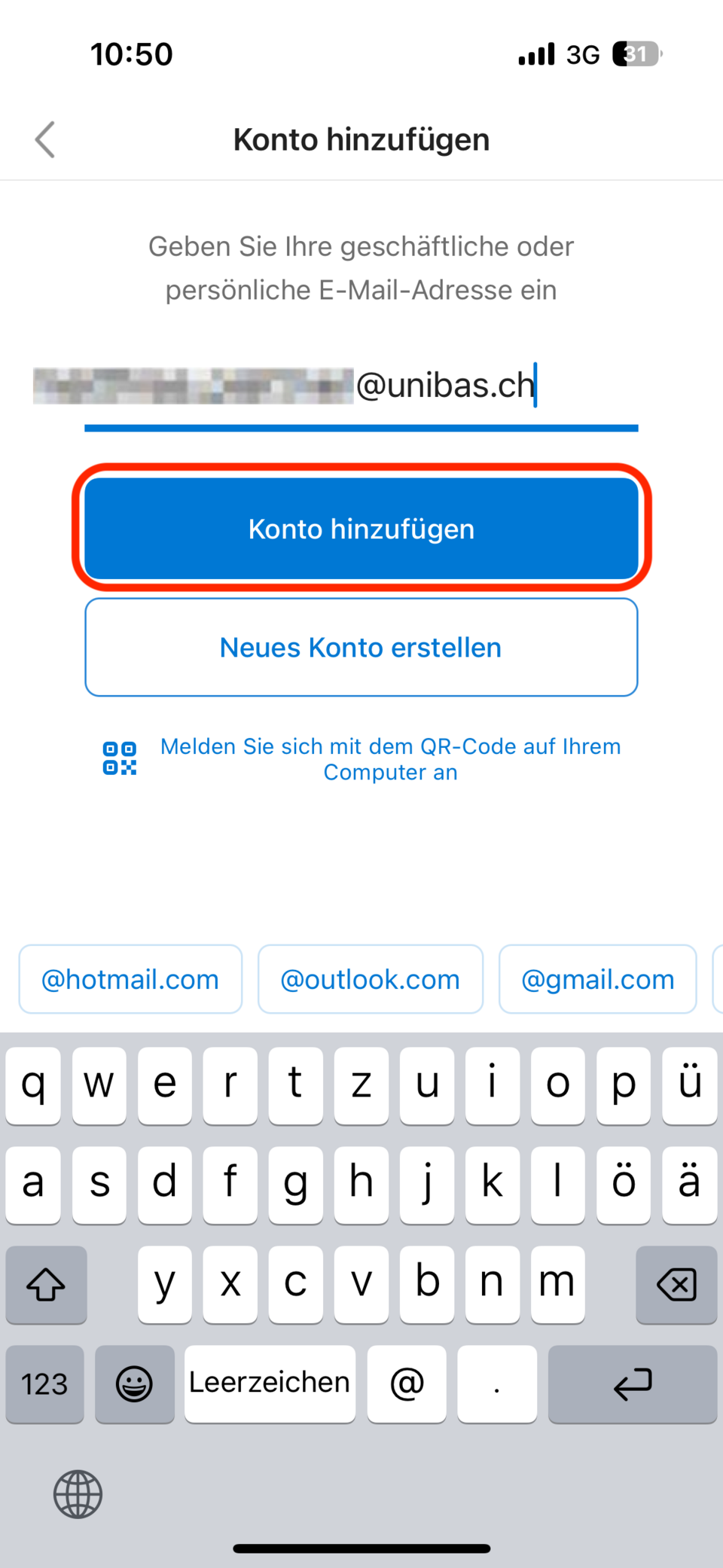
Task: Switch keyboard language with globe icon
Action: pos(78,1494)
